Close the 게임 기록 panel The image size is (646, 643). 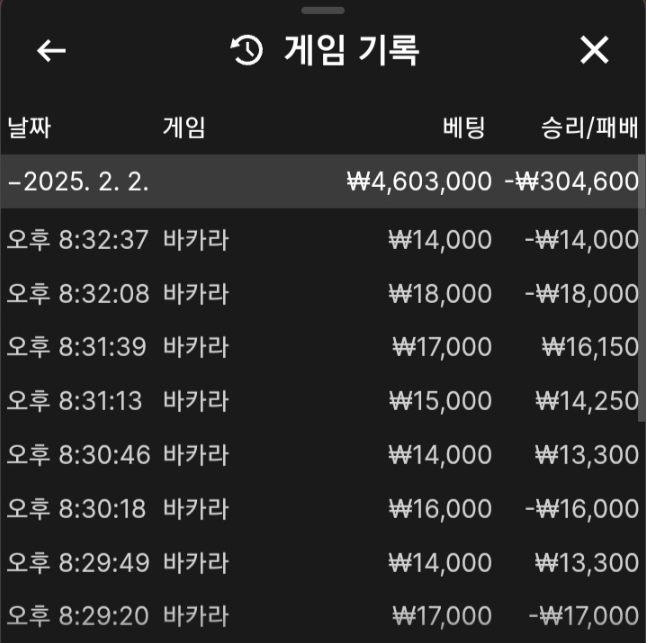tap(594, 50)
